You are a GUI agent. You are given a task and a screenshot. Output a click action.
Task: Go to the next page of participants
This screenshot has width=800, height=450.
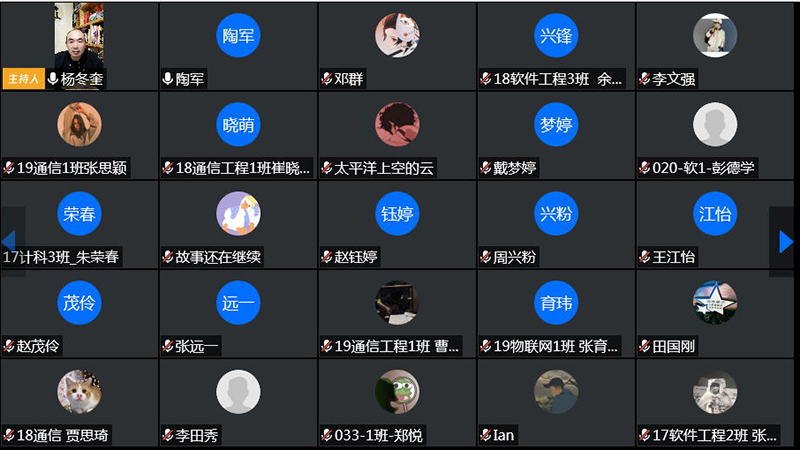pos(785,241)
